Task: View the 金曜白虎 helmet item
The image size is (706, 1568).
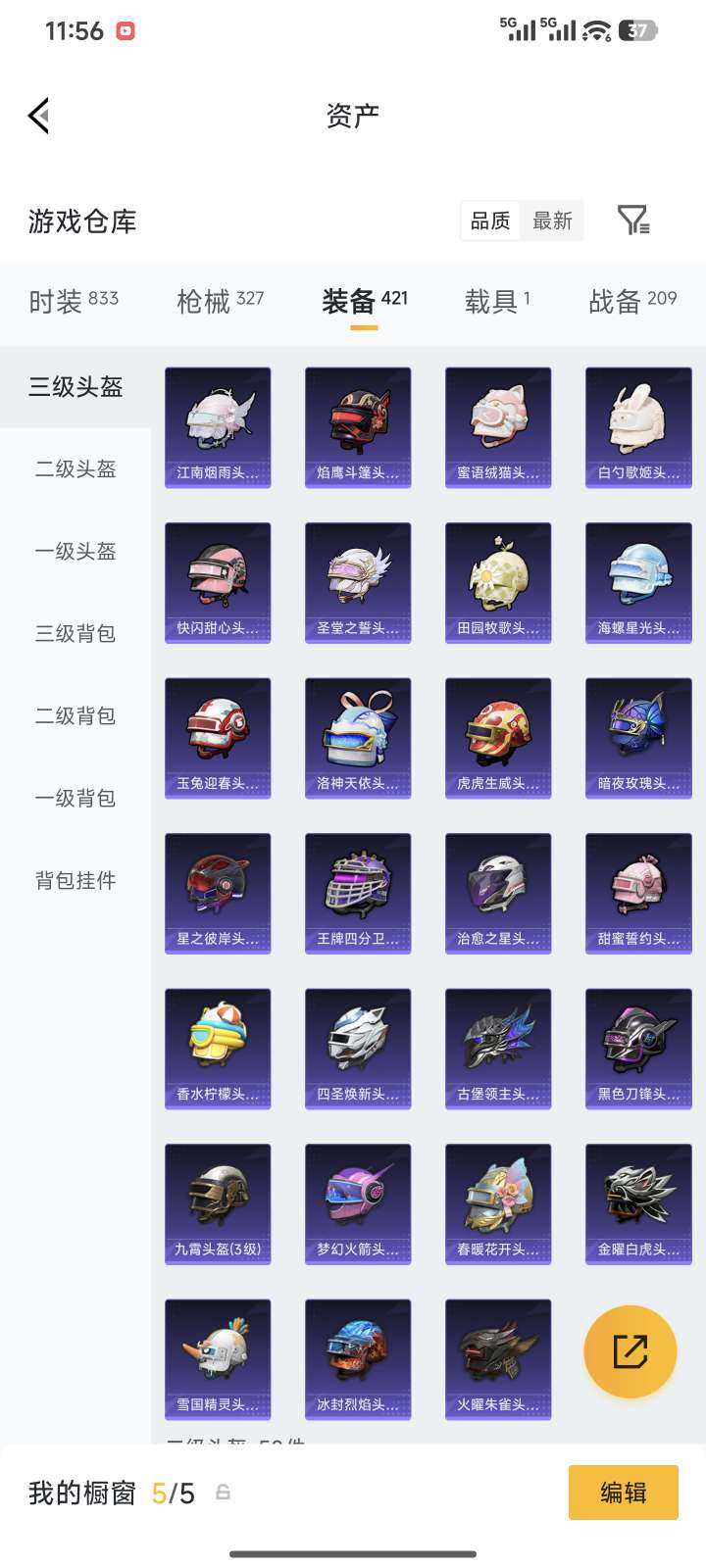Action: coord(638,1204)
